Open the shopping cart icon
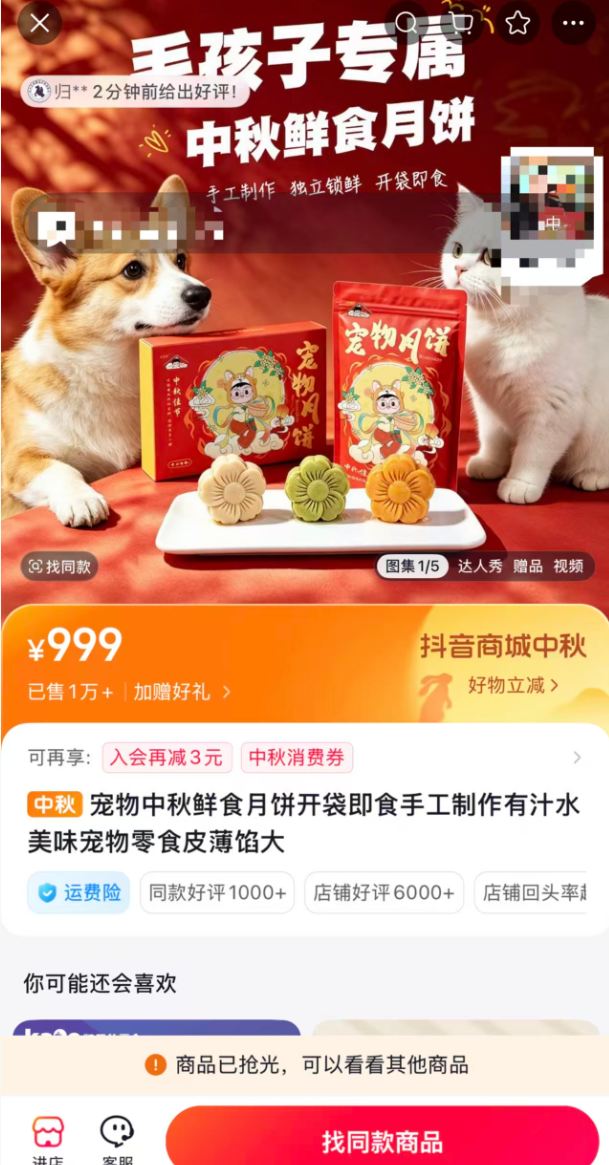Image resolution: width=609 pixels, height=1165 pixels. click(462, 23)
